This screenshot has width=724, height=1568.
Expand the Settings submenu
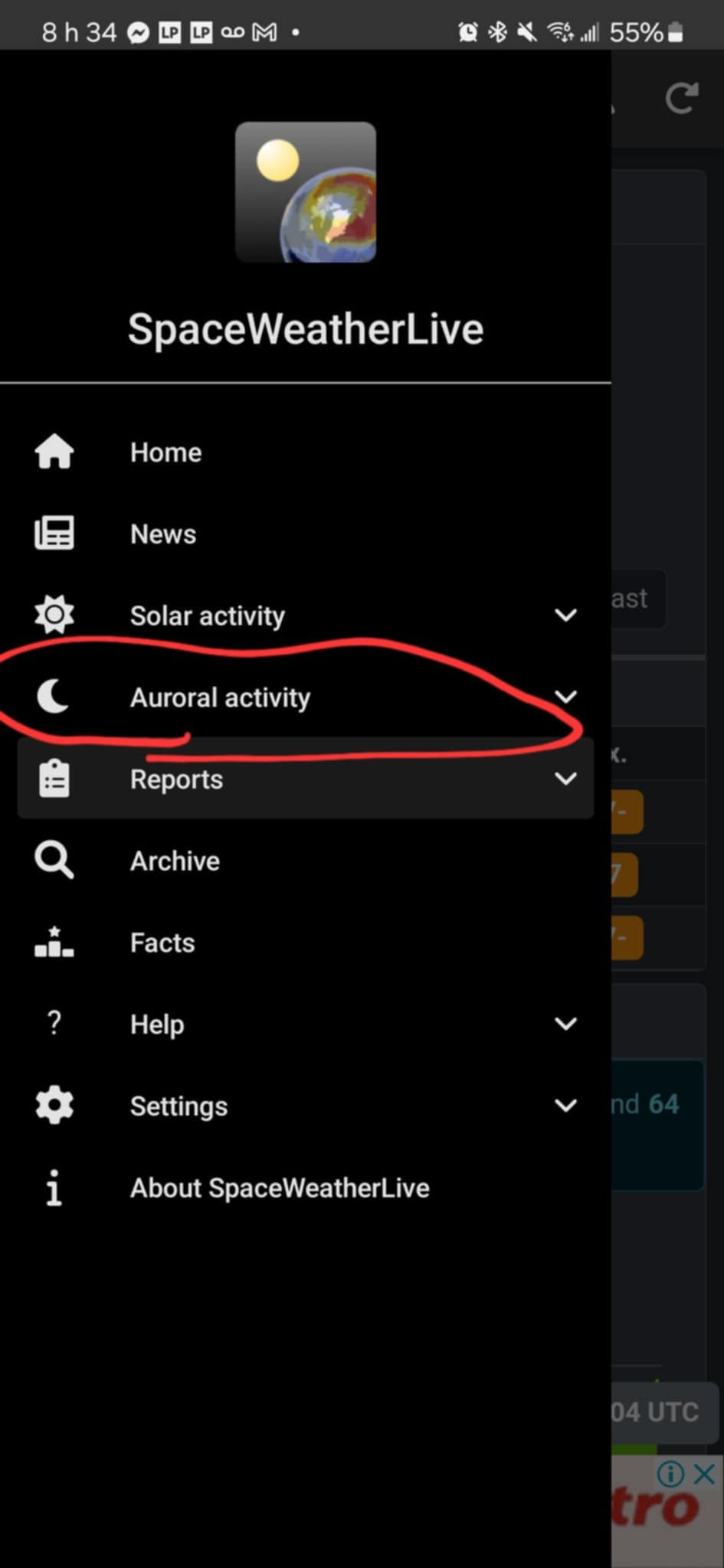pyautogui.click(x=305, y=1106)
